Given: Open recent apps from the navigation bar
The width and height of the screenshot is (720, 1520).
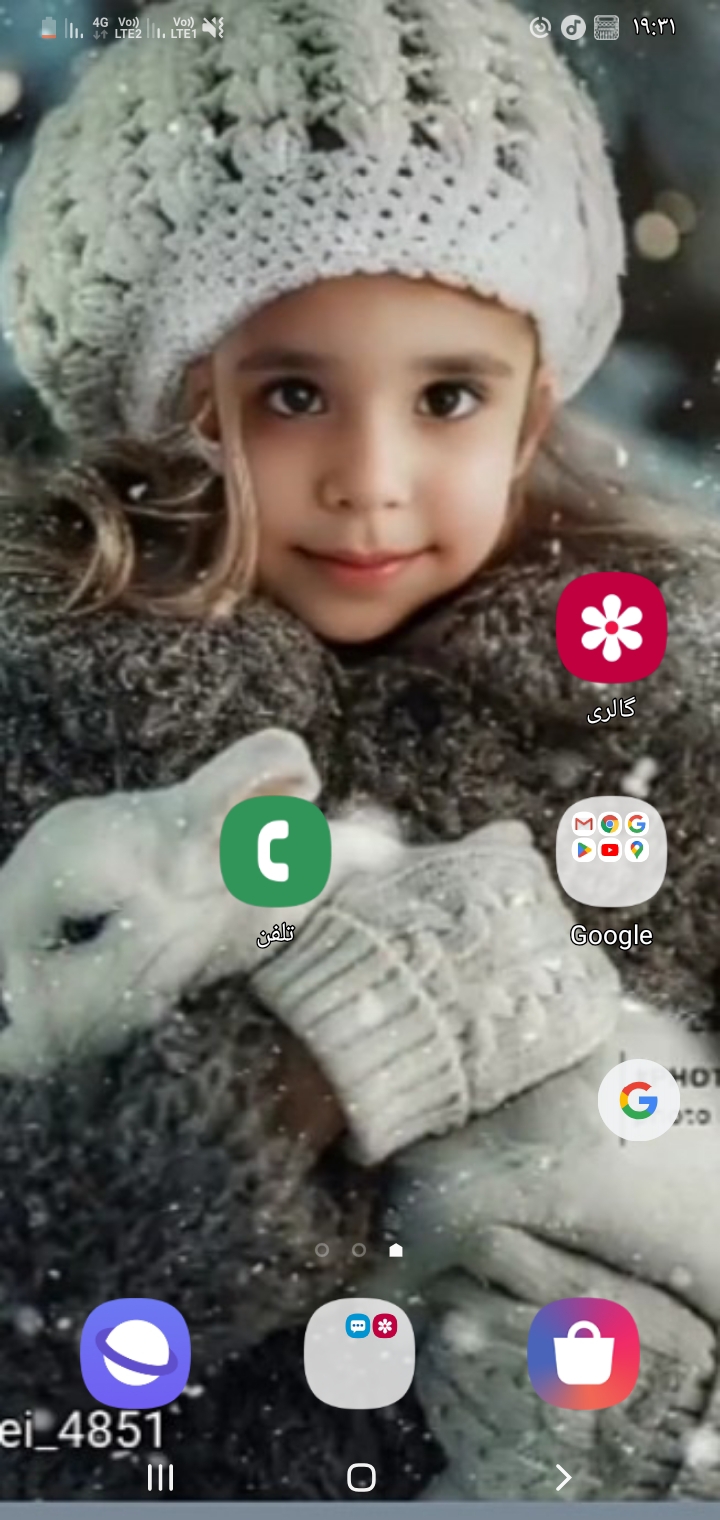Looking at the screenshot, I should 160,1477.
